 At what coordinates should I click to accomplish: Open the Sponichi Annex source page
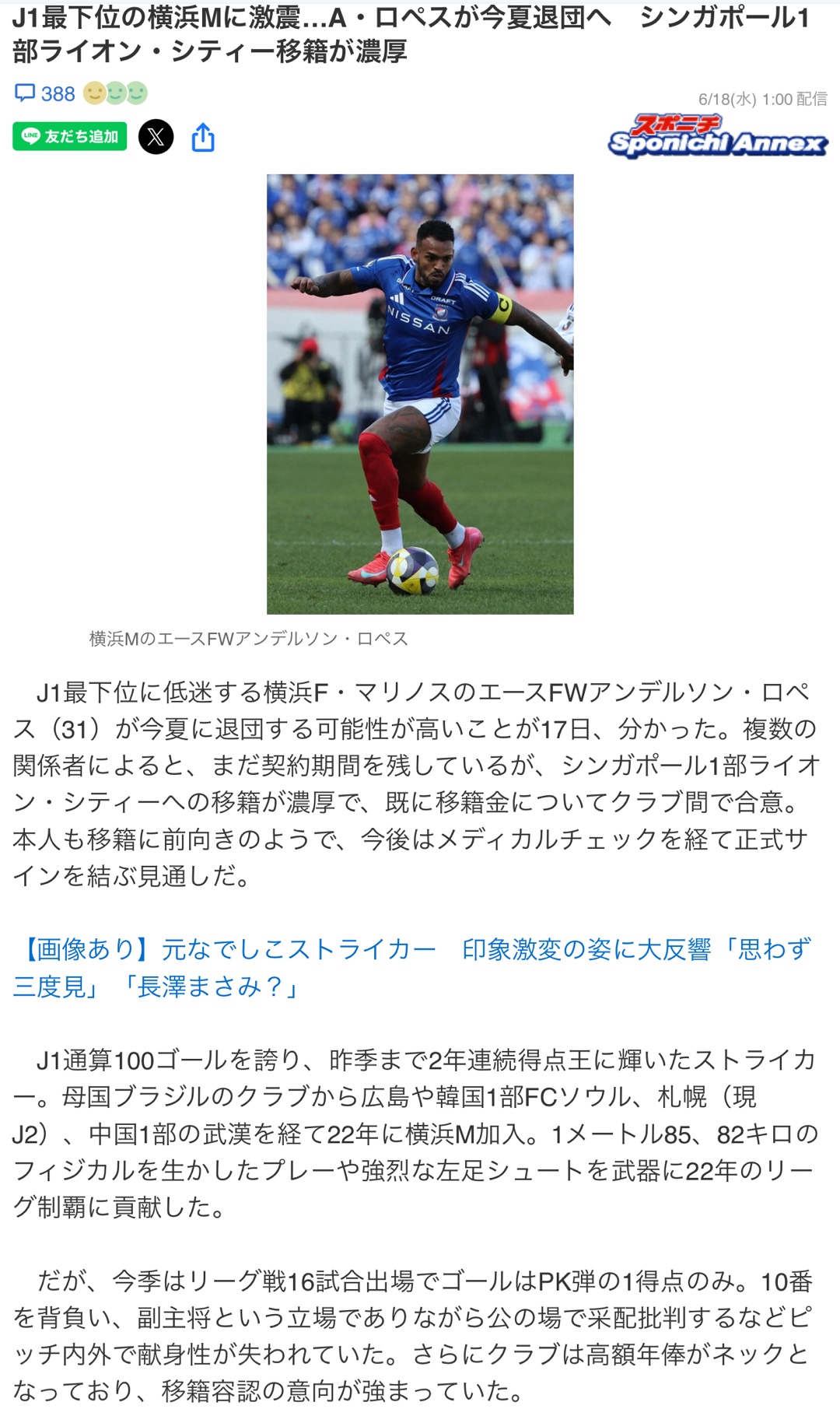(717, 137)
